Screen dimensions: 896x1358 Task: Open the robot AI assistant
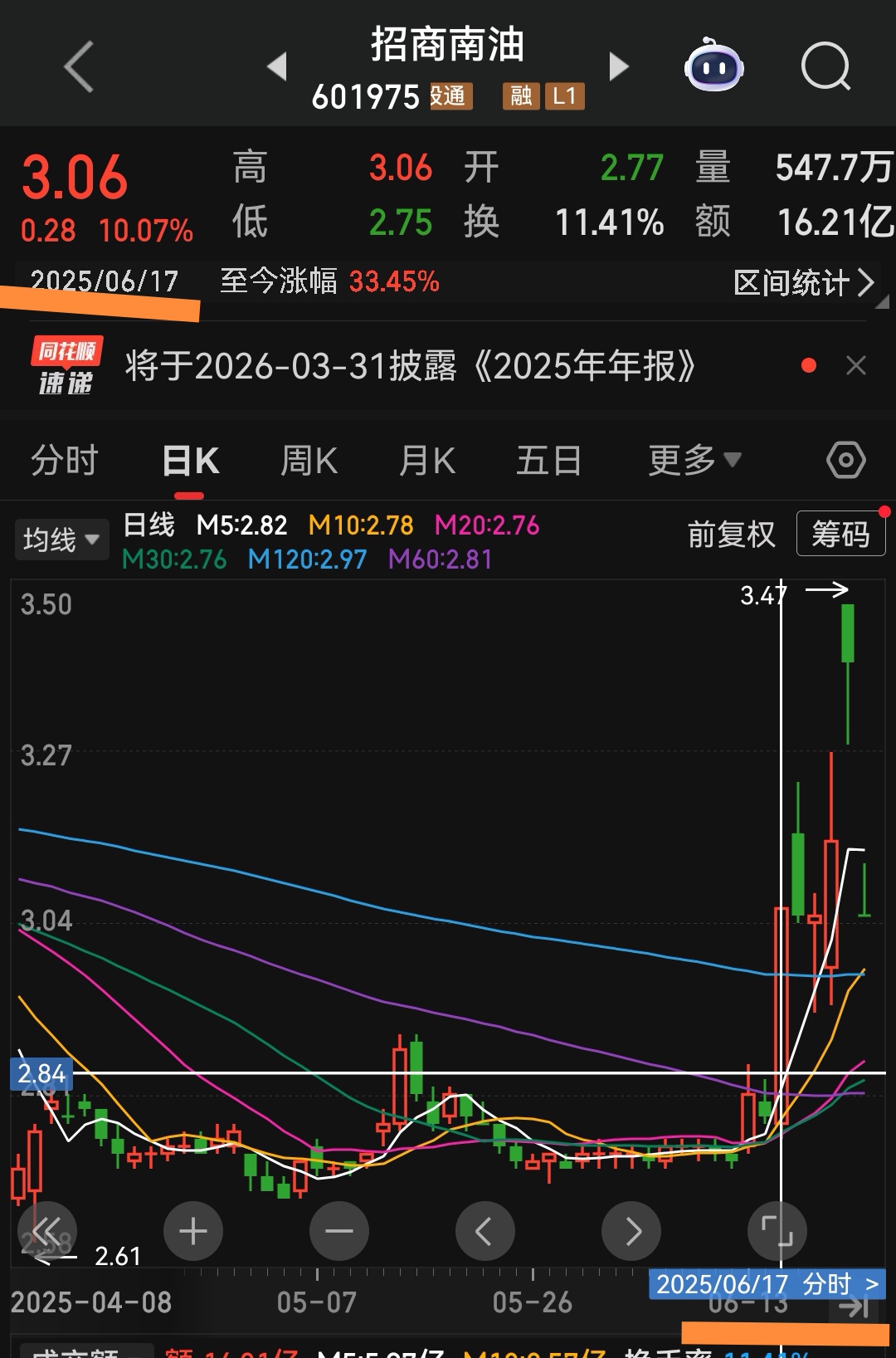coord(713,66)
